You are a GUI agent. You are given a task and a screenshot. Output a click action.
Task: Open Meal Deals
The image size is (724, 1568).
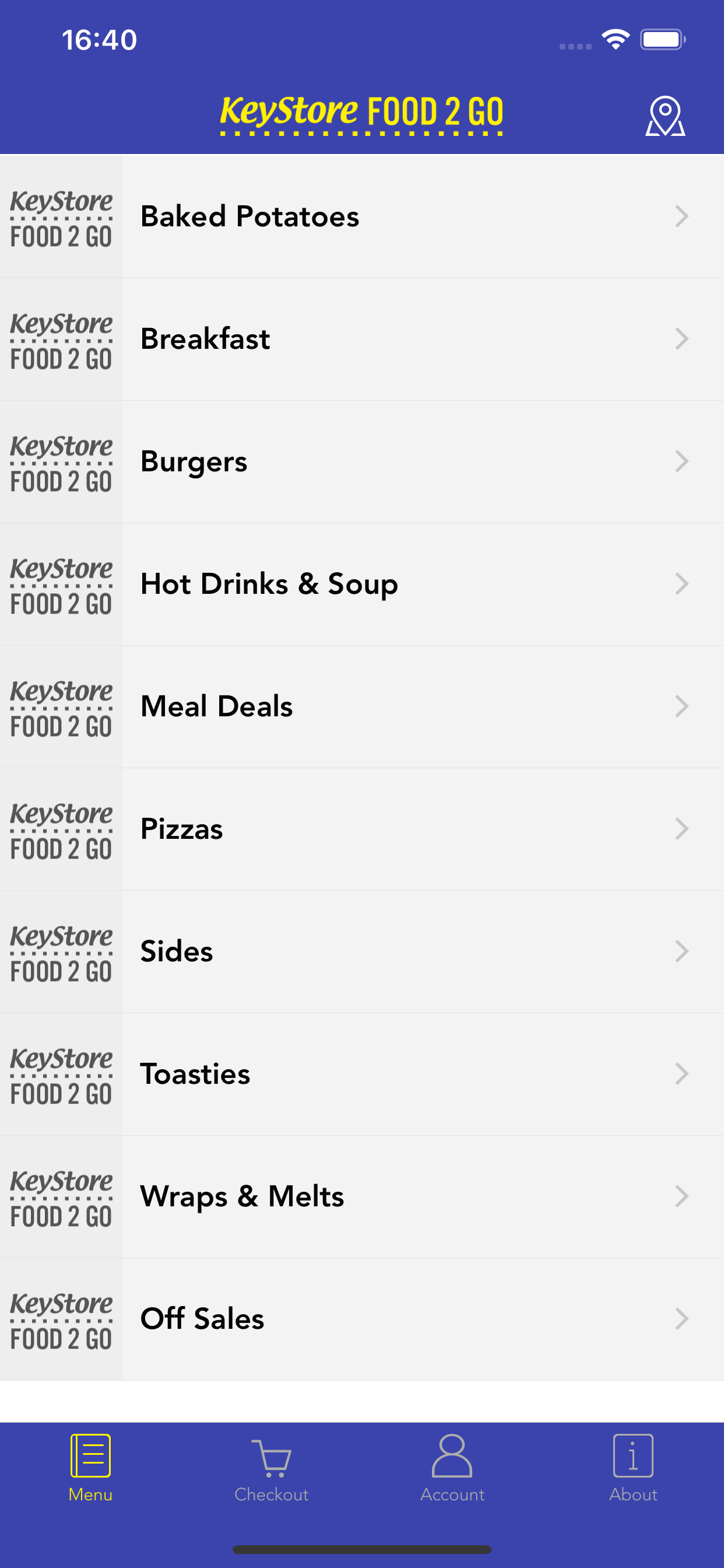click(362, 706)
